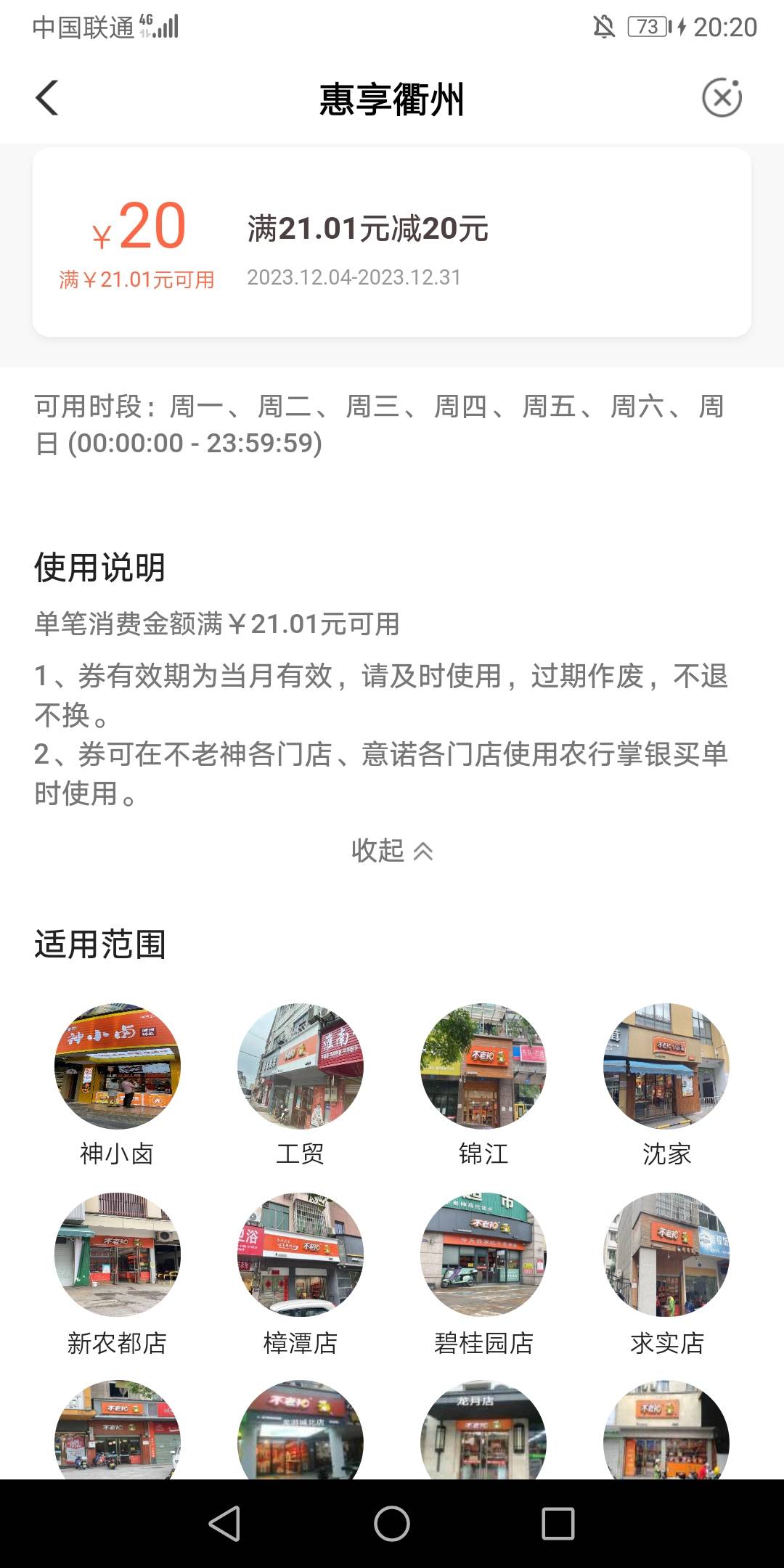Collapse the usage instructions via 收起
The height and width of the screenshot is (1568, 784).
coord(392,851)
